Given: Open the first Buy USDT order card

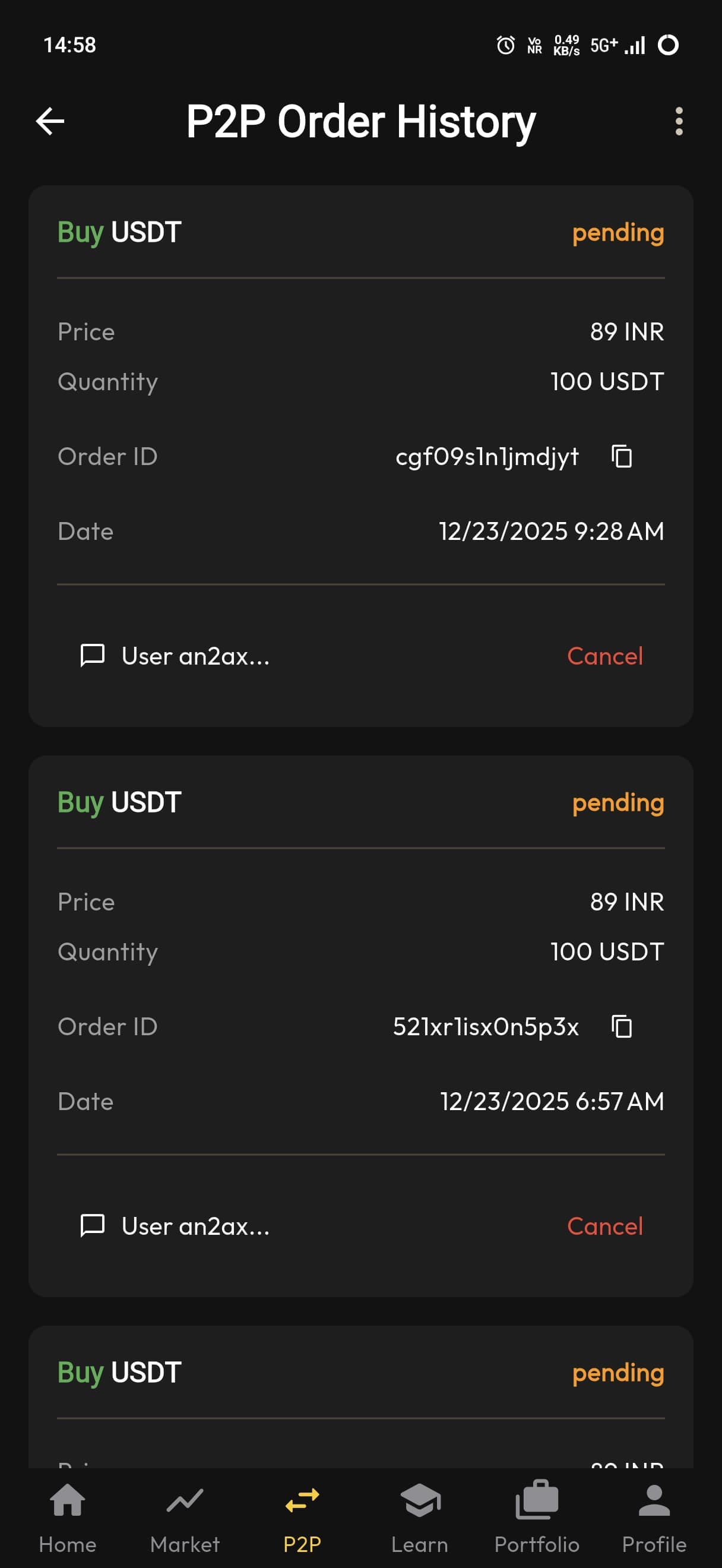Looking at the screenshot, I should [x=360, y=457].
